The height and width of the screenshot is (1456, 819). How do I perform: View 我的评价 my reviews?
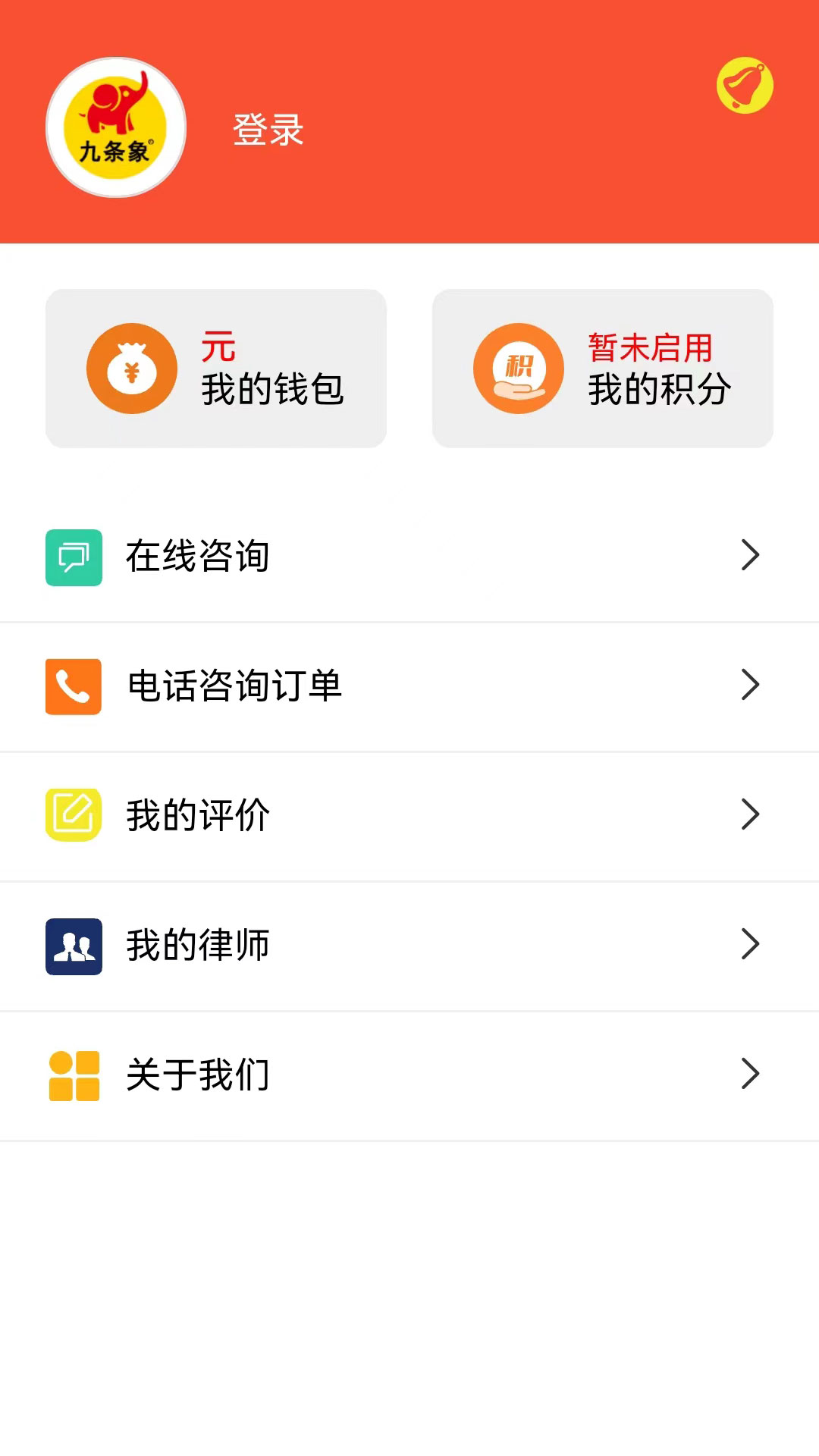409,817
